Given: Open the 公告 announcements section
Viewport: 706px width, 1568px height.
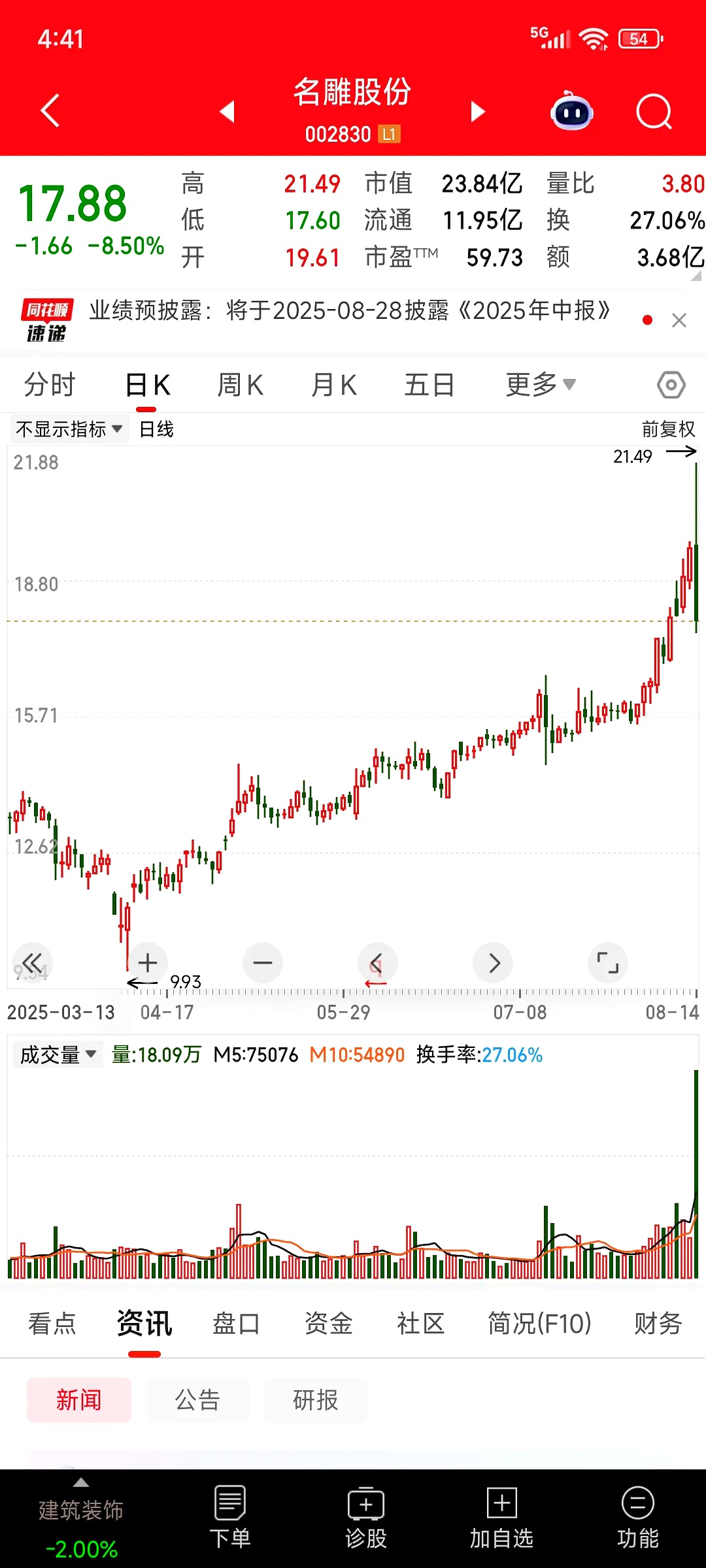Looking at the screenshot, I should [198, 1400].
